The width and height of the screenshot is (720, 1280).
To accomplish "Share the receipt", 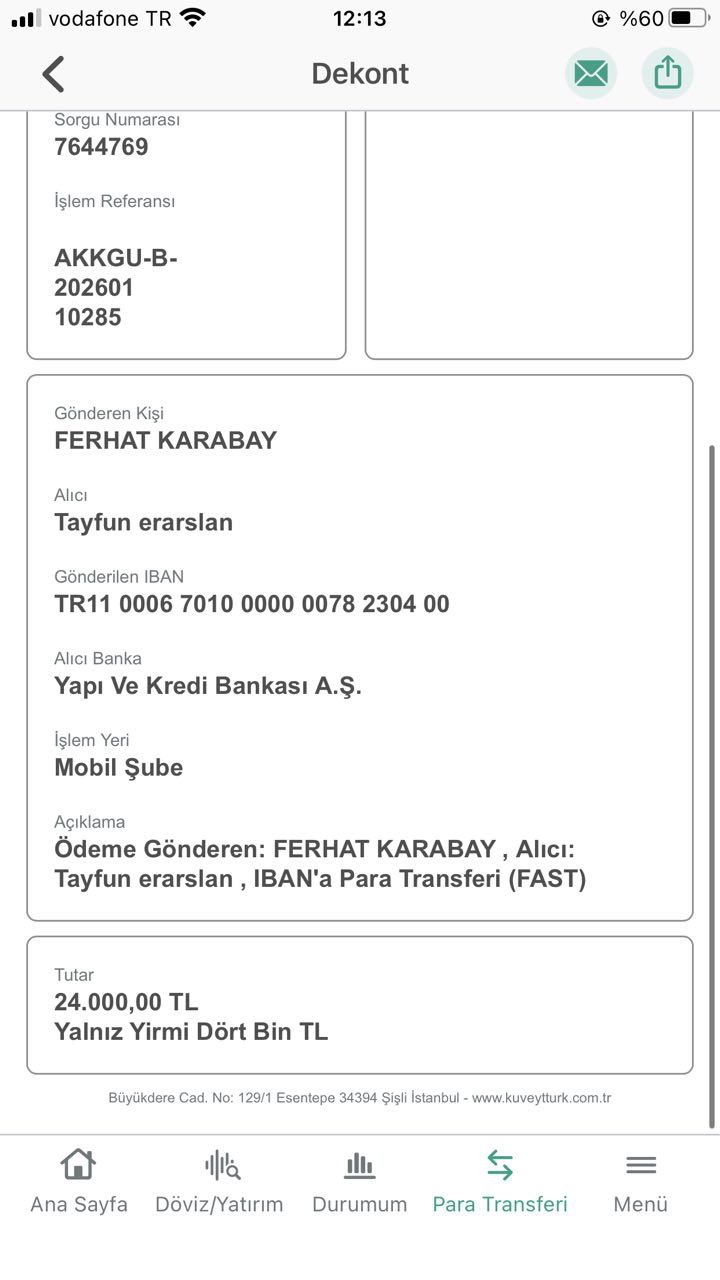I will pos(667,73).
